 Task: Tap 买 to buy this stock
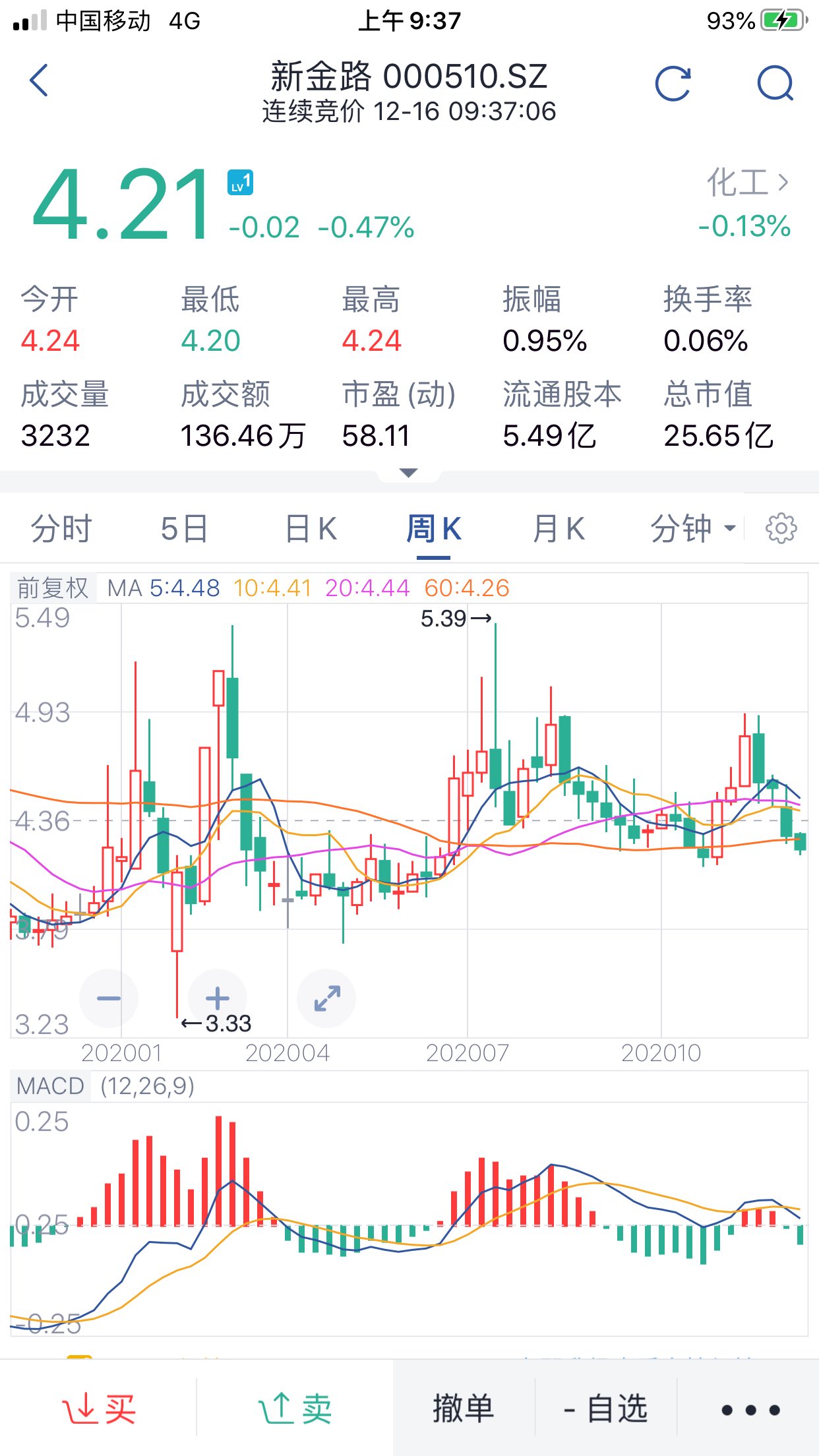(99, 1409)
